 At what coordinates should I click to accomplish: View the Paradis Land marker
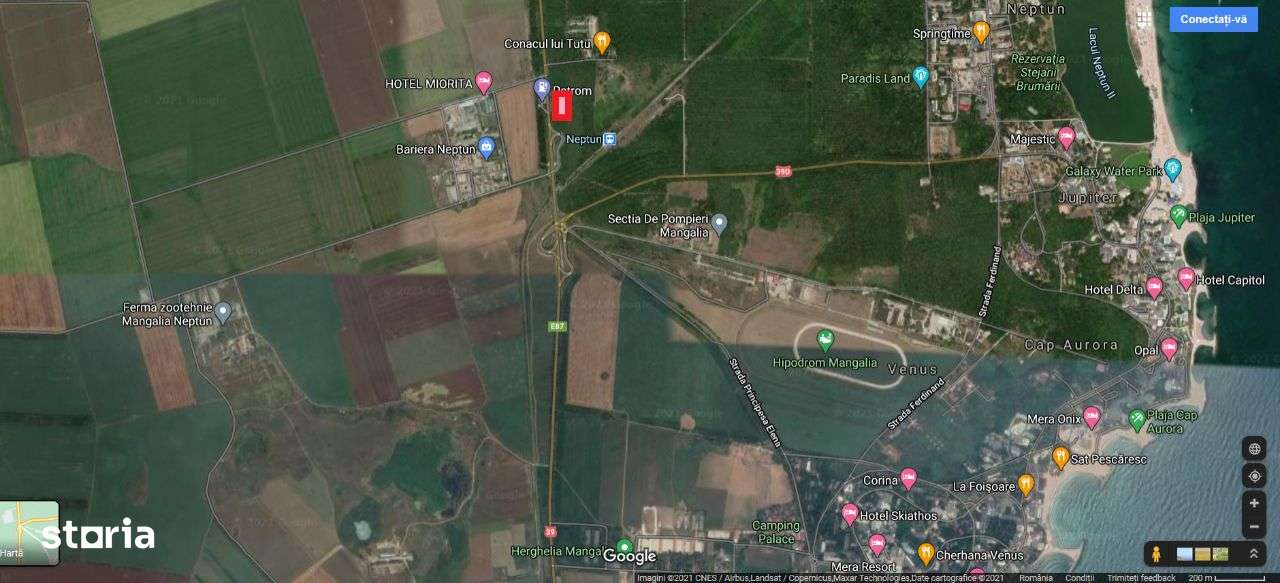coord(921,77)
